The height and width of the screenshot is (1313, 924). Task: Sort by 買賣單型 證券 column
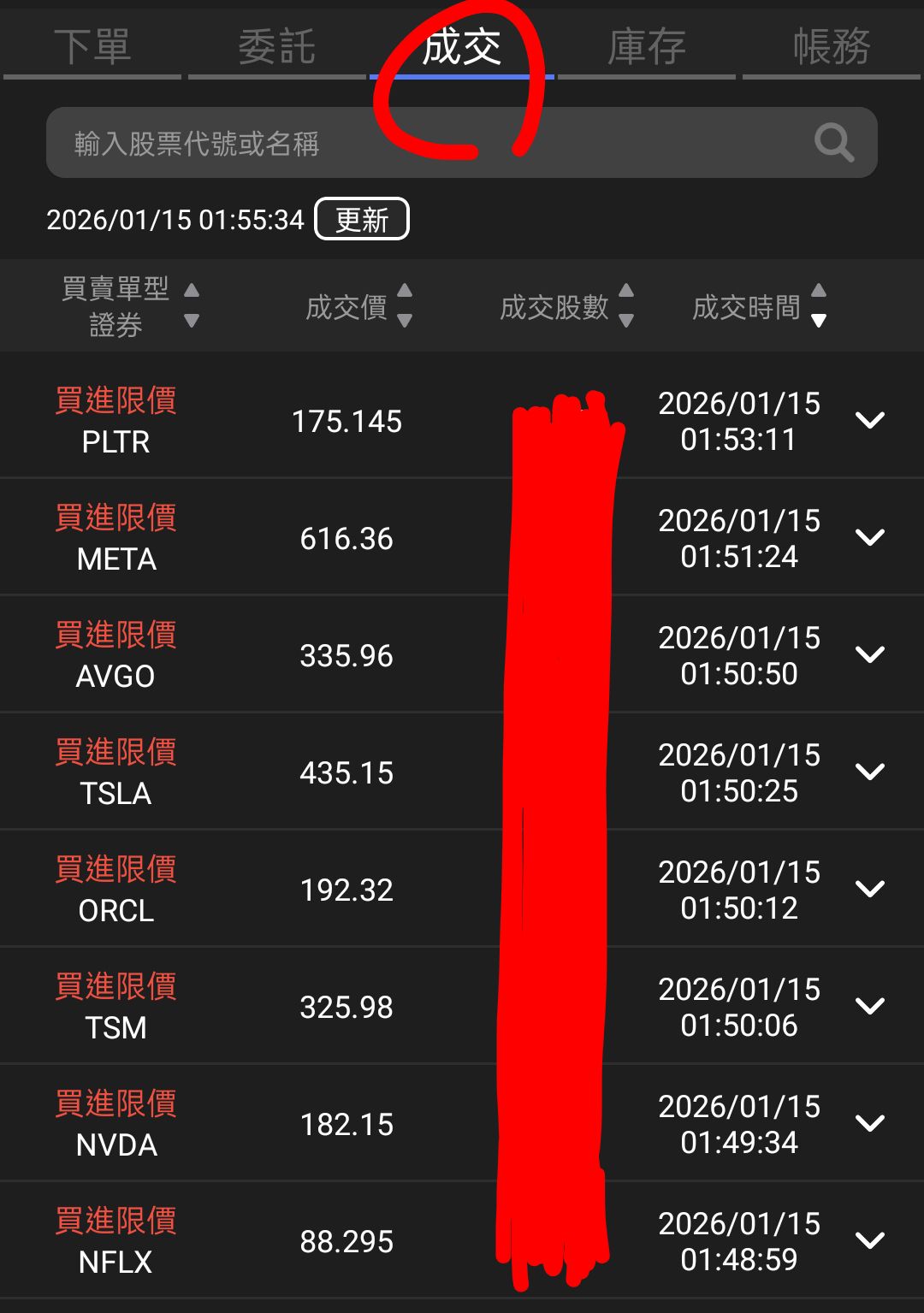(130, 306)
